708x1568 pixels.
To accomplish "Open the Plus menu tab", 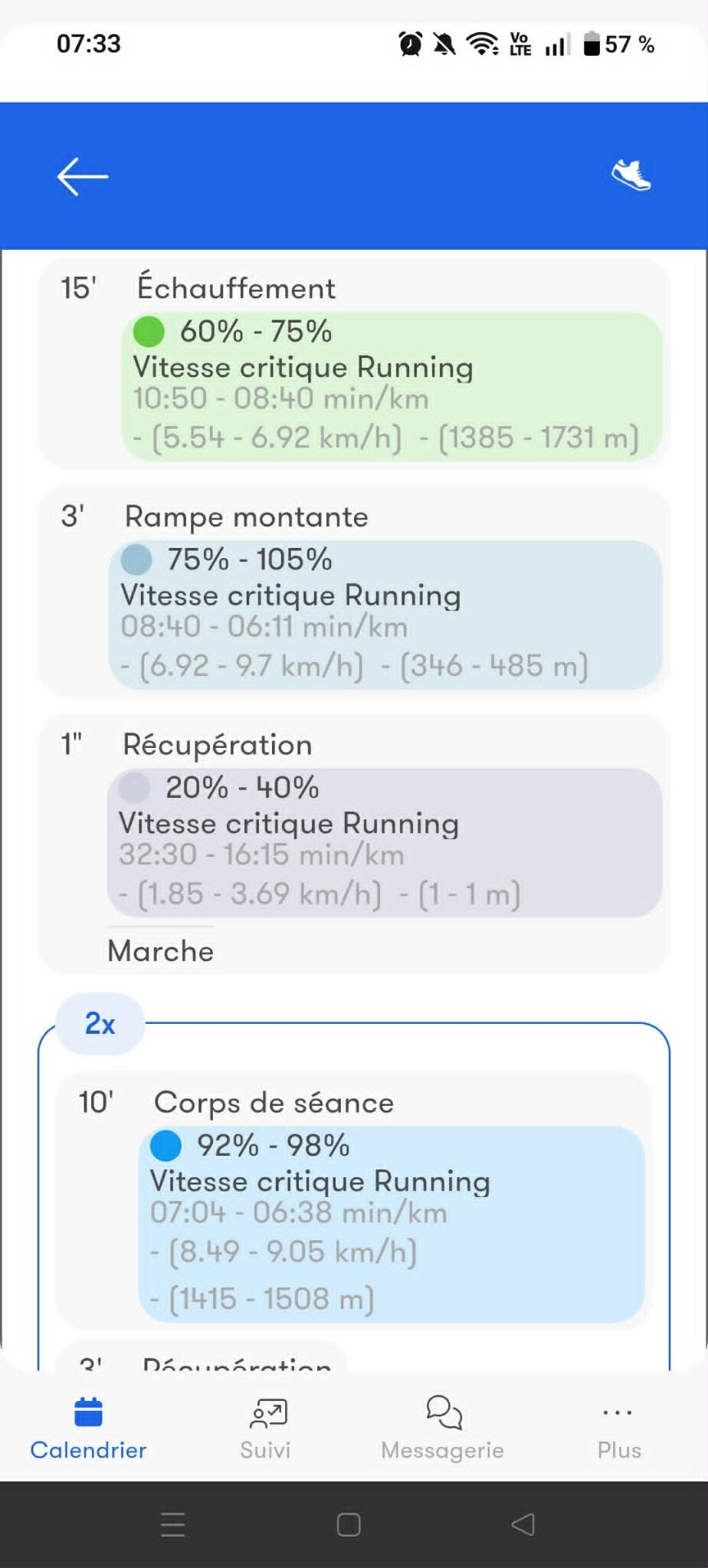I will 618,1429.
